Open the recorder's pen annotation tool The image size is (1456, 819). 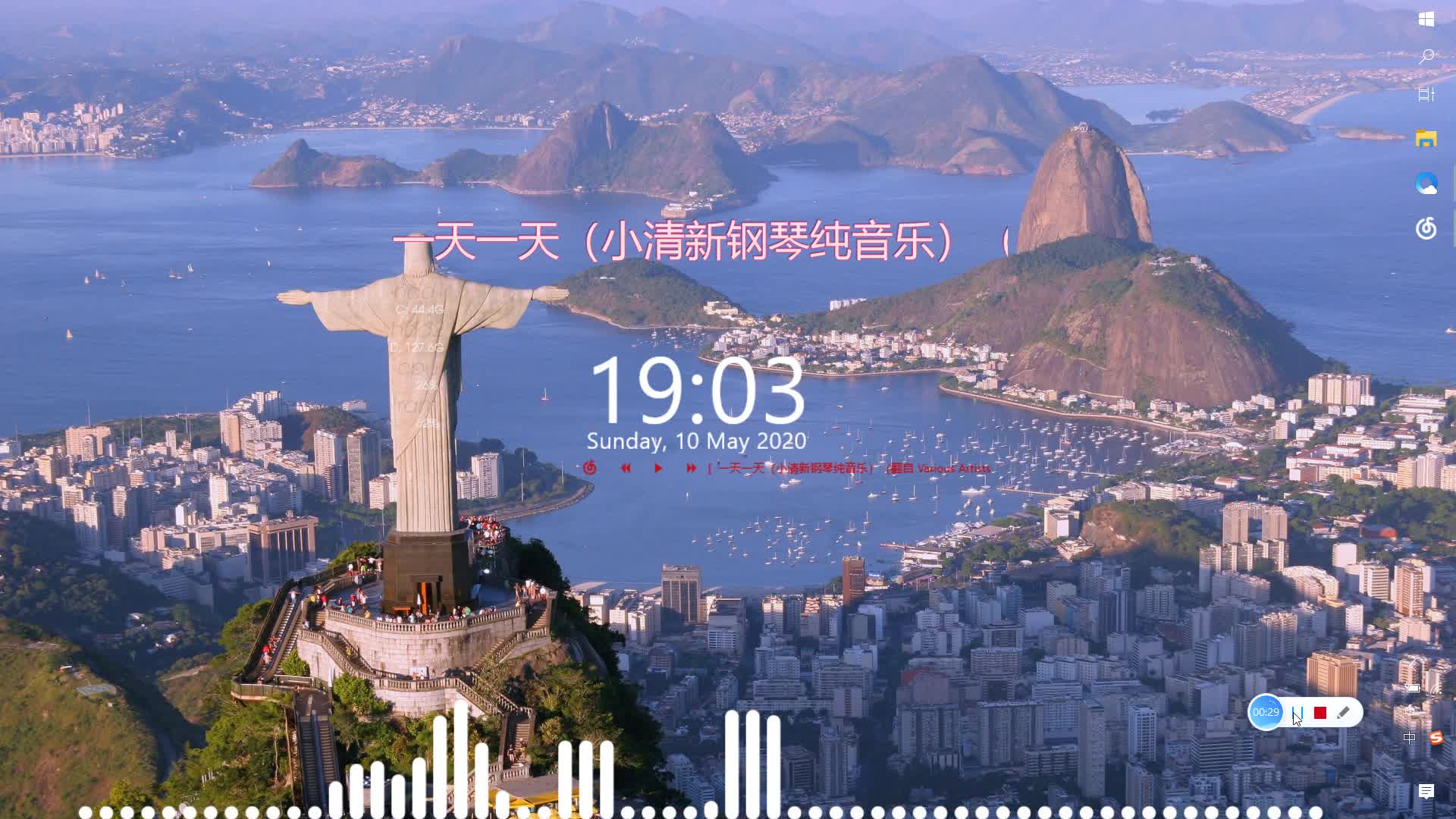tap(1343, 713)
